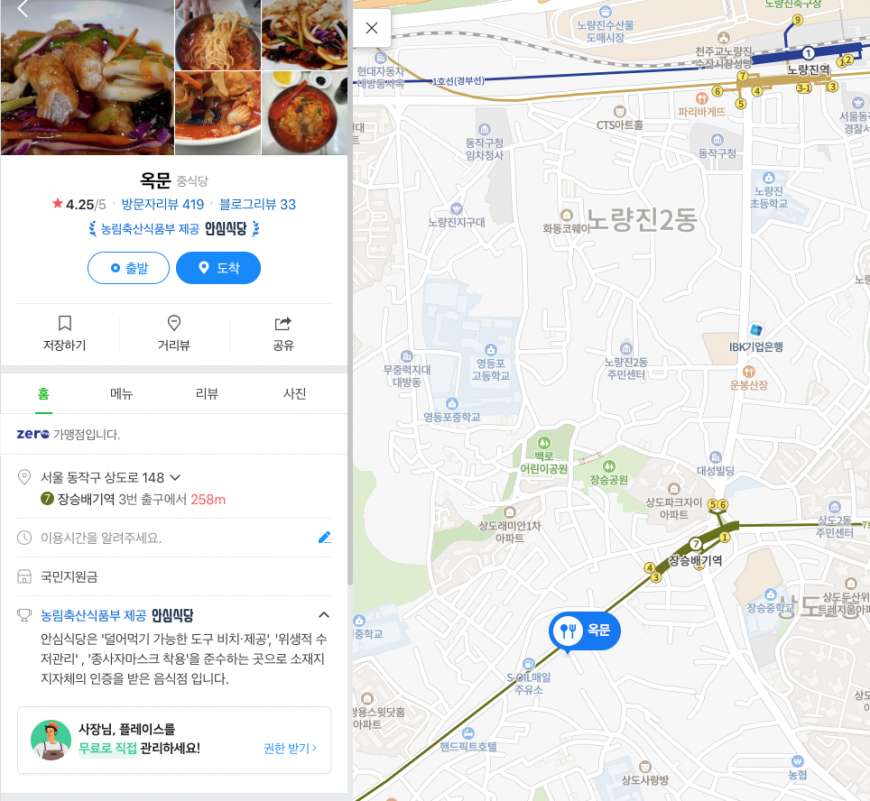
Task: Set 옥문 as destination with 도착
Action: [218, 268]
